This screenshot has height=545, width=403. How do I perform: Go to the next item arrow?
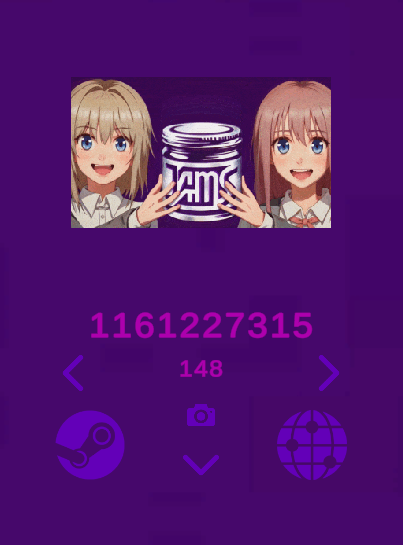click(329, 373)
